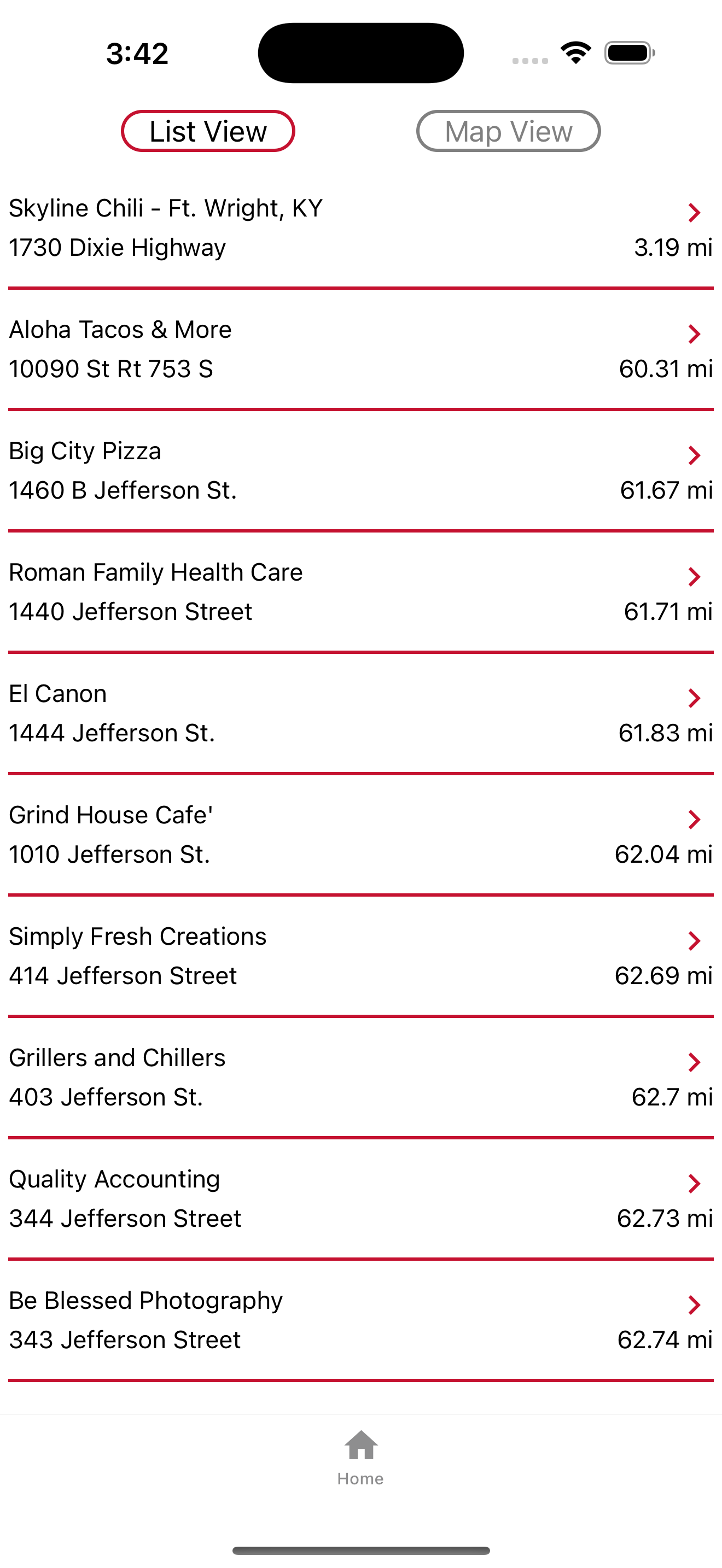Open Grind House Cafe' details
The height and width of the screenshot is (1568, 722).
(x=360, y=834)
